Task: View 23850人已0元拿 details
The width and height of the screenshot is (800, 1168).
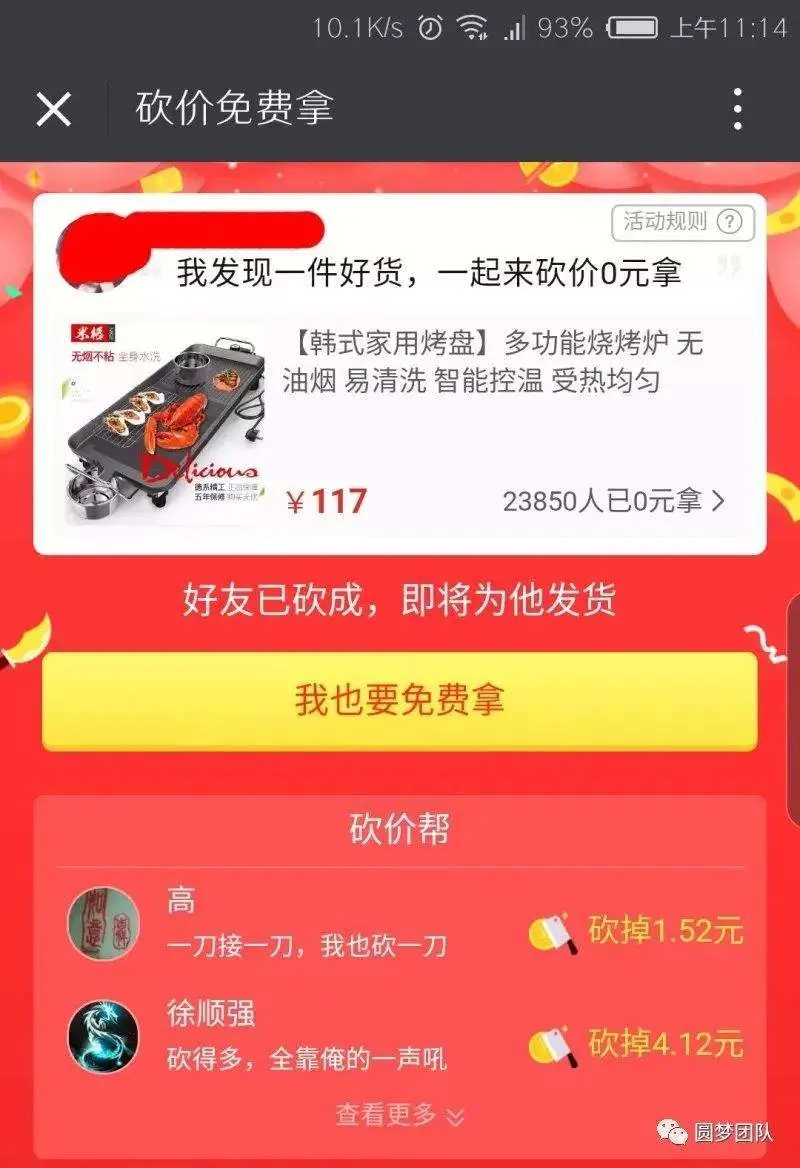Action: (613, 501)
